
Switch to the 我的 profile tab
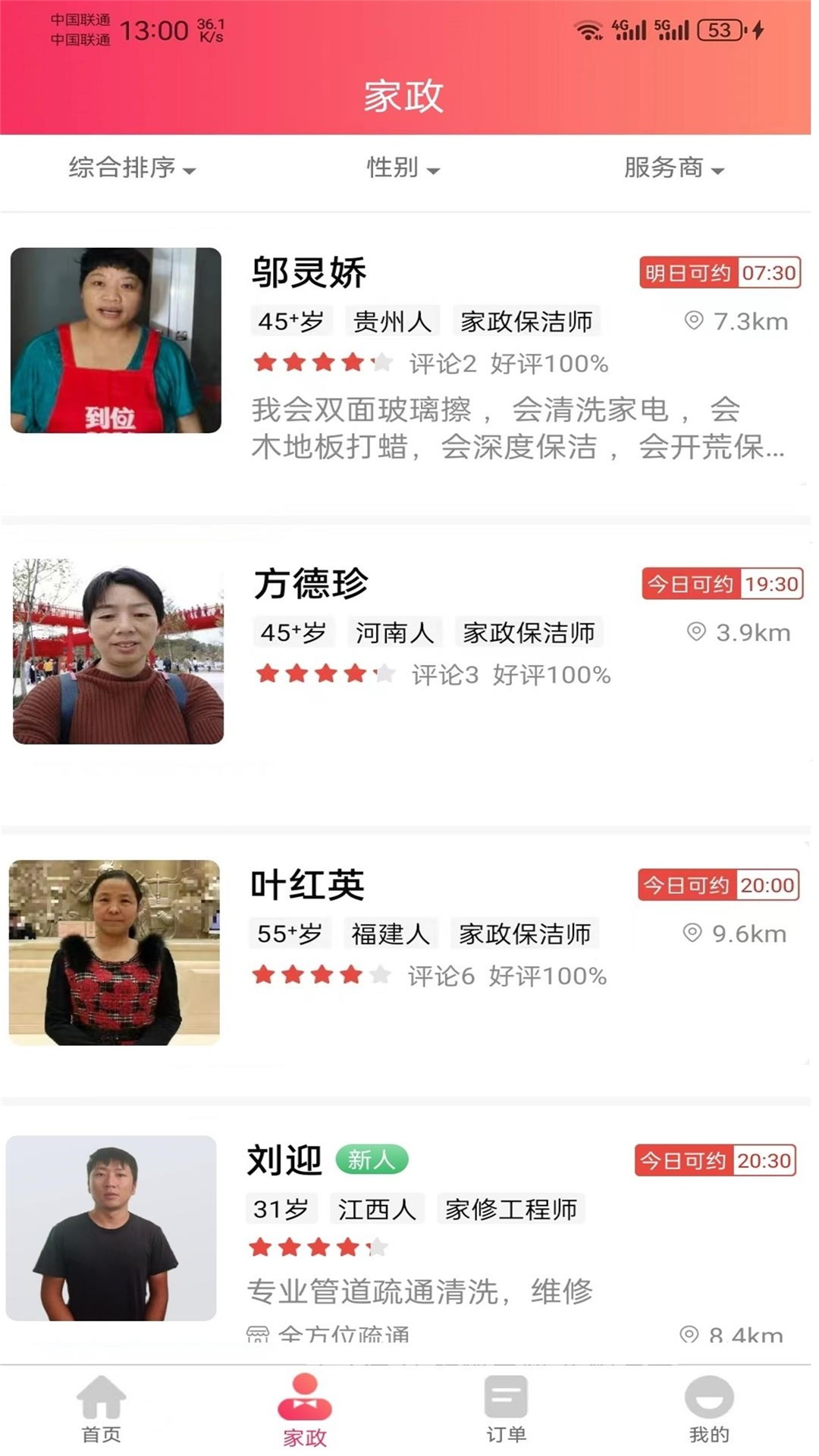coord(709,1409)
